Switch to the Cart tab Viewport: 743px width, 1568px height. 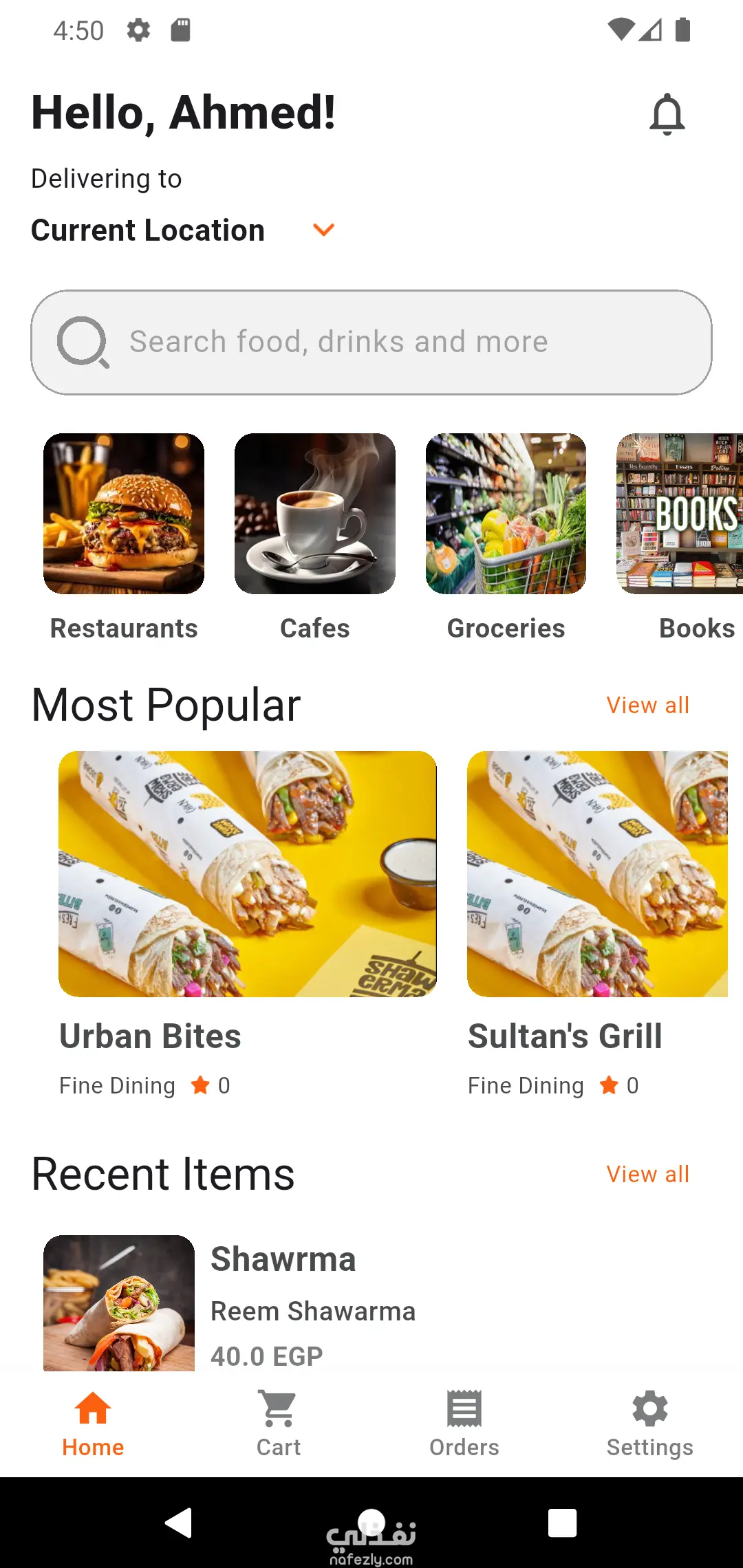279,1422
